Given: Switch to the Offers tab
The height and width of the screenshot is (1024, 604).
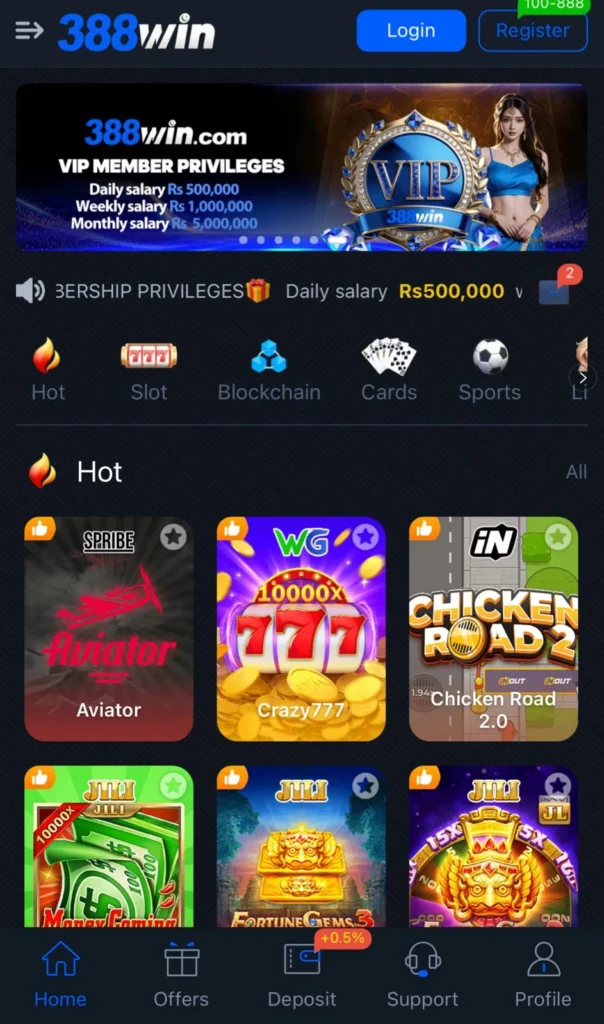Looking at the screenshot, I should point(181,974).
